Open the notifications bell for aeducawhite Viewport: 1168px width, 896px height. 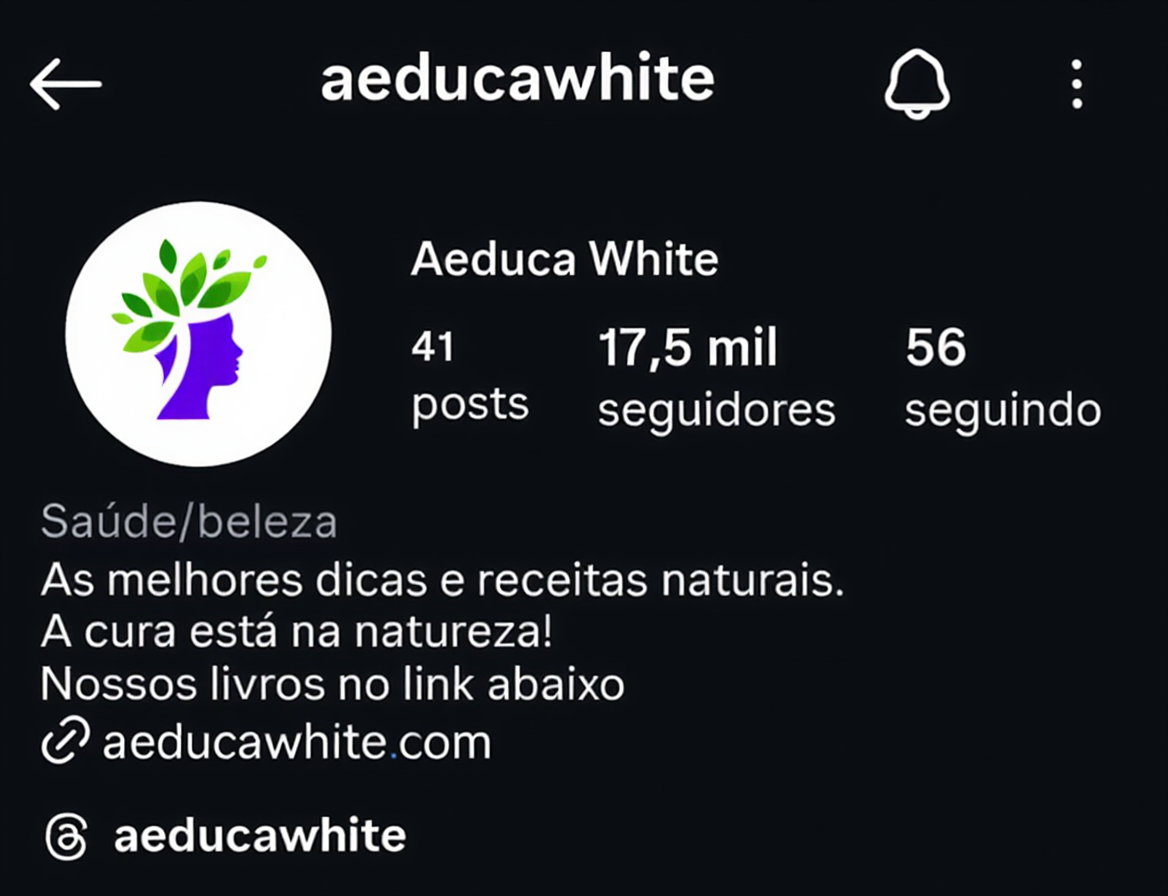917,84
